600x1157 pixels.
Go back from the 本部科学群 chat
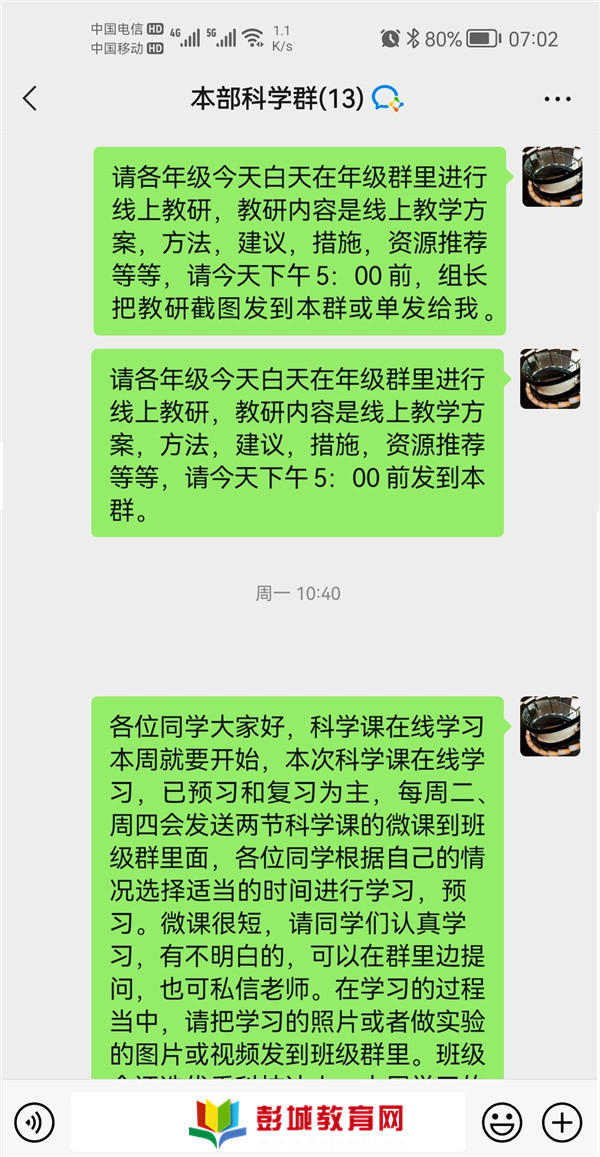30,98
